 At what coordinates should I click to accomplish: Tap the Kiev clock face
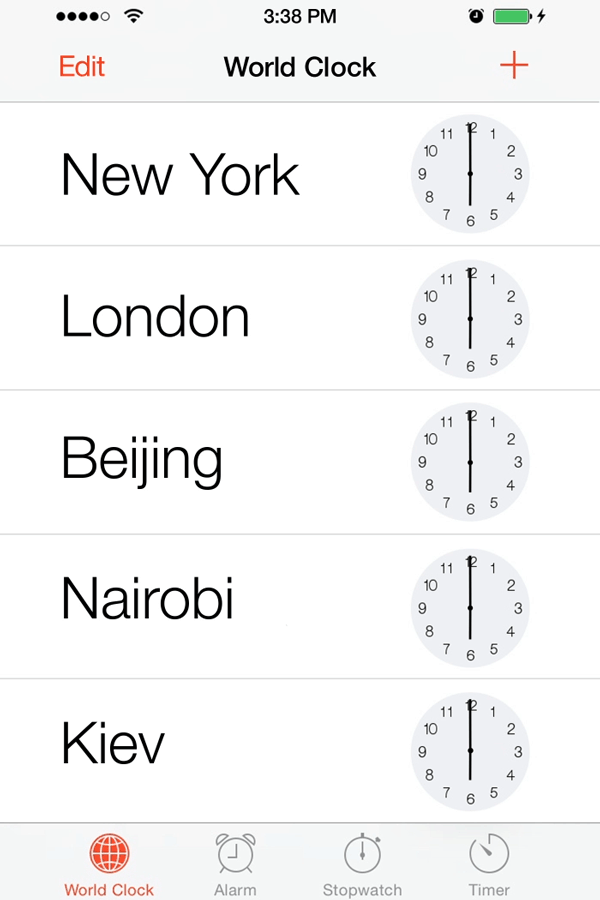point(470,751)
